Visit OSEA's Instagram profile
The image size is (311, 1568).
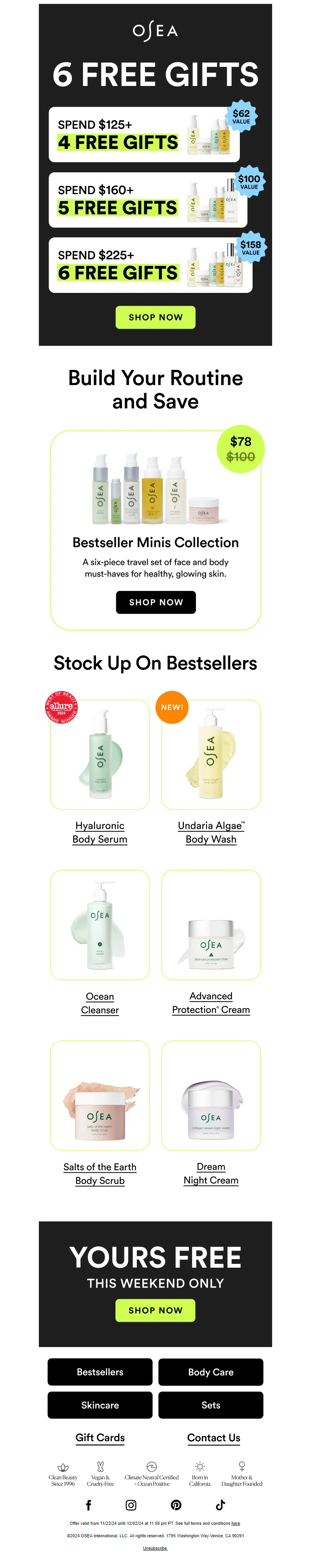[x=131, y=1505]
